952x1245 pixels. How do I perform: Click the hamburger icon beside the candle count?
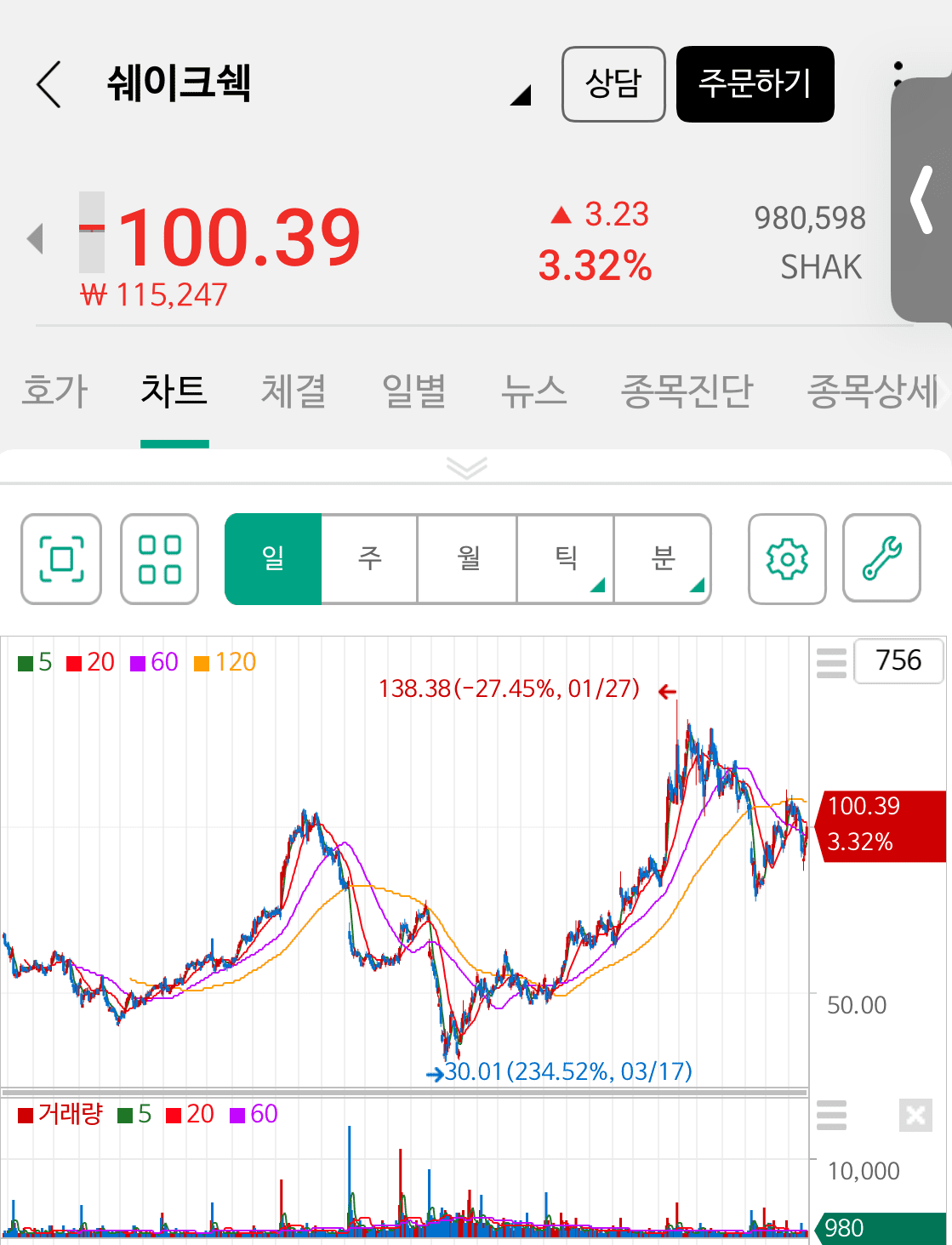coord(831,664)
